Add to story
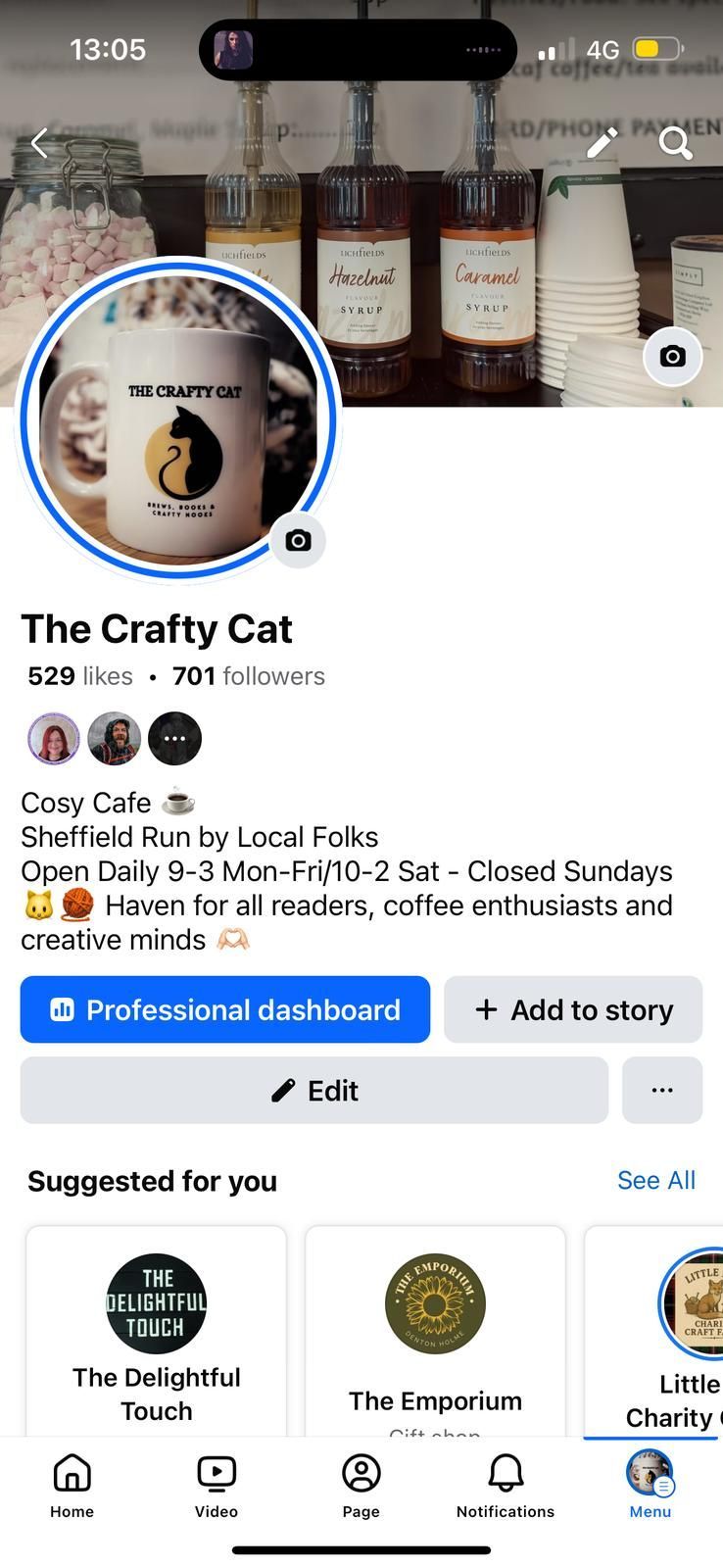723x1568 pixels. [573, 1009]
